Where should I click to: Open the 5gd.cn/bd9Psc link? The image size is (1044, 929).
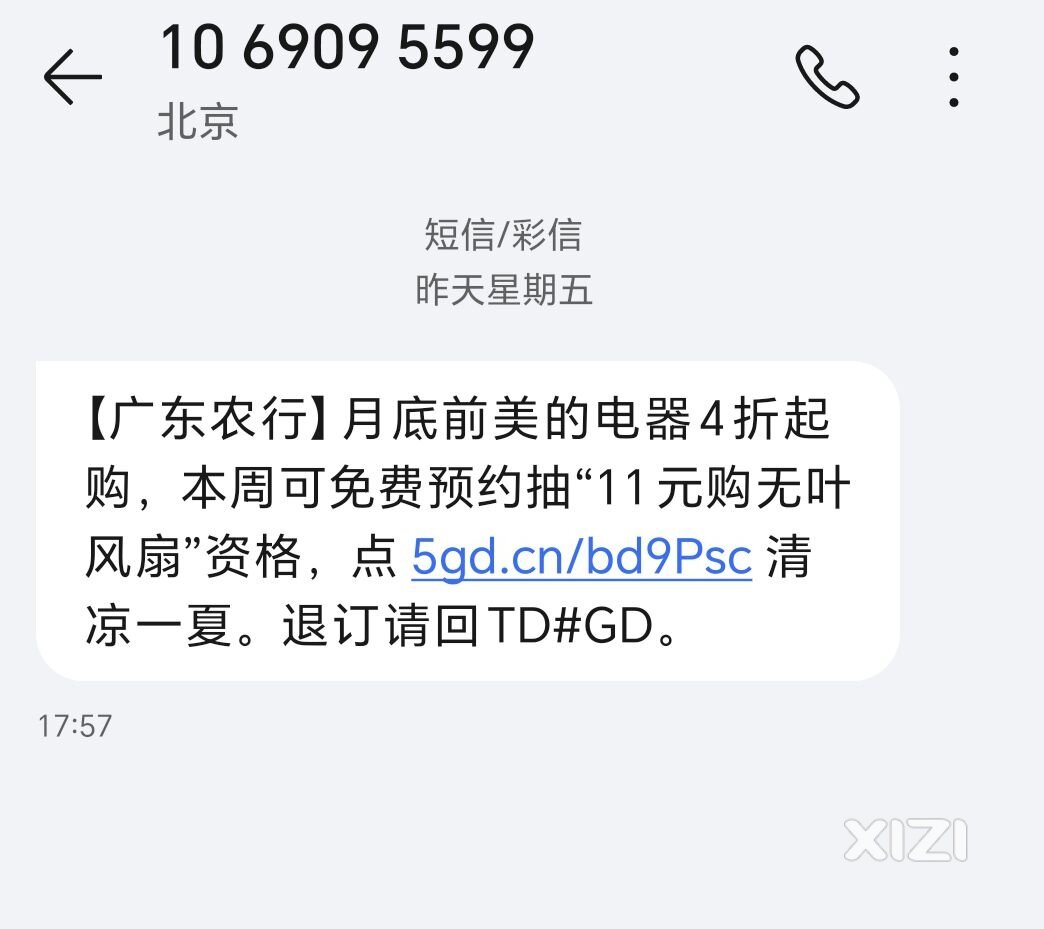581,558
